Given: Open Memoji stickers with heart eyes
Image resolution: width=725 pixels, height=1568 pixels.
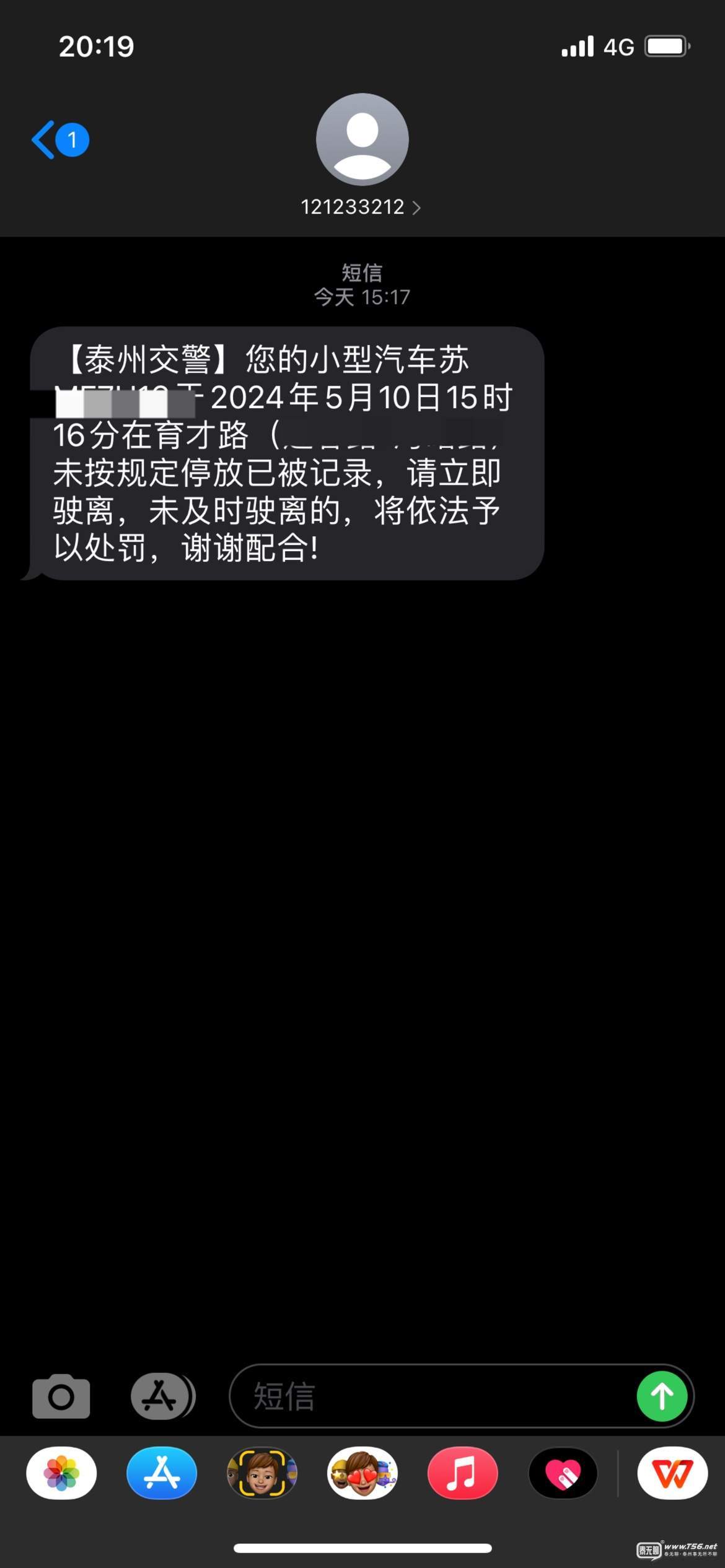Looking at the screenshot, I should 362,1473.
